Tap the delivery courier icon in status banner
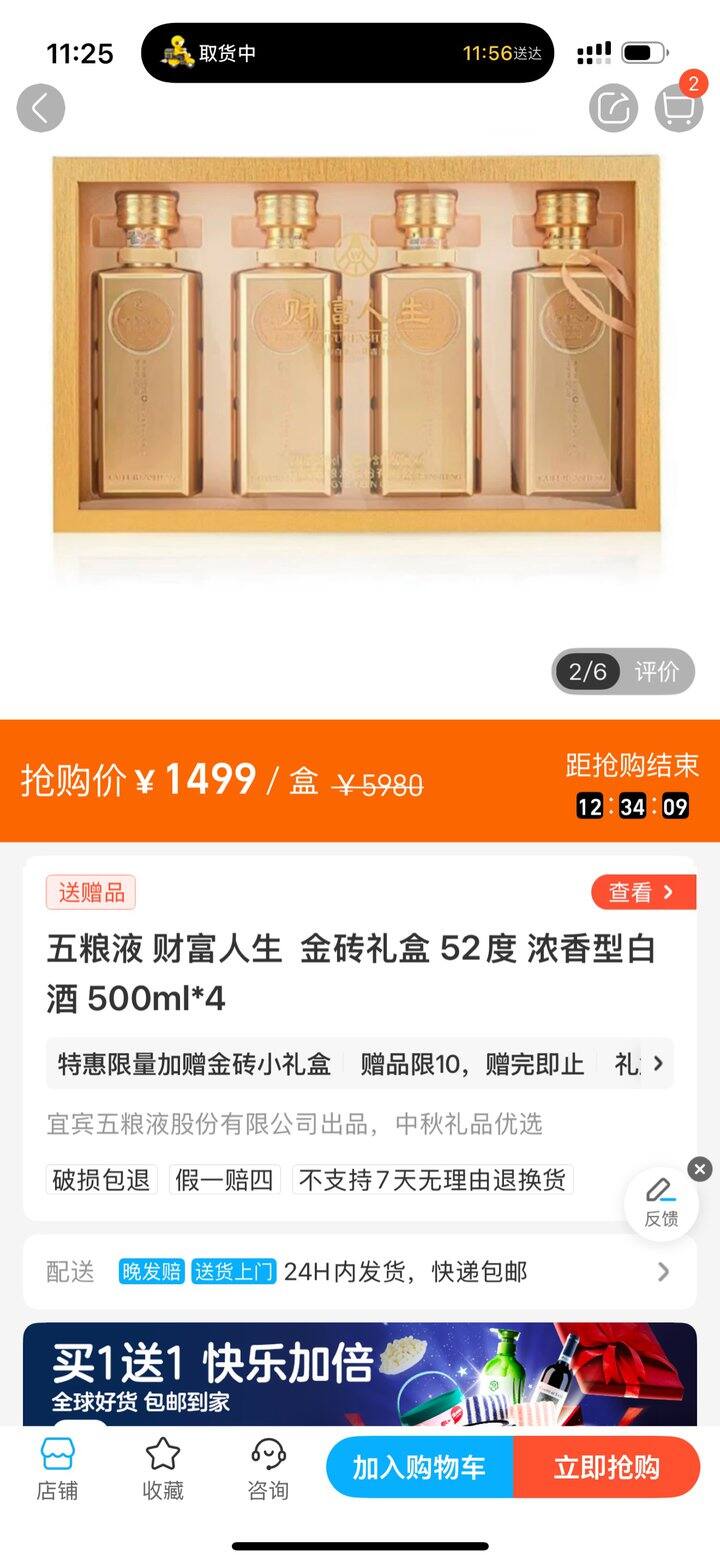Image resolution: width=720 pixels, height=1564 pixels. click(178, 51)
